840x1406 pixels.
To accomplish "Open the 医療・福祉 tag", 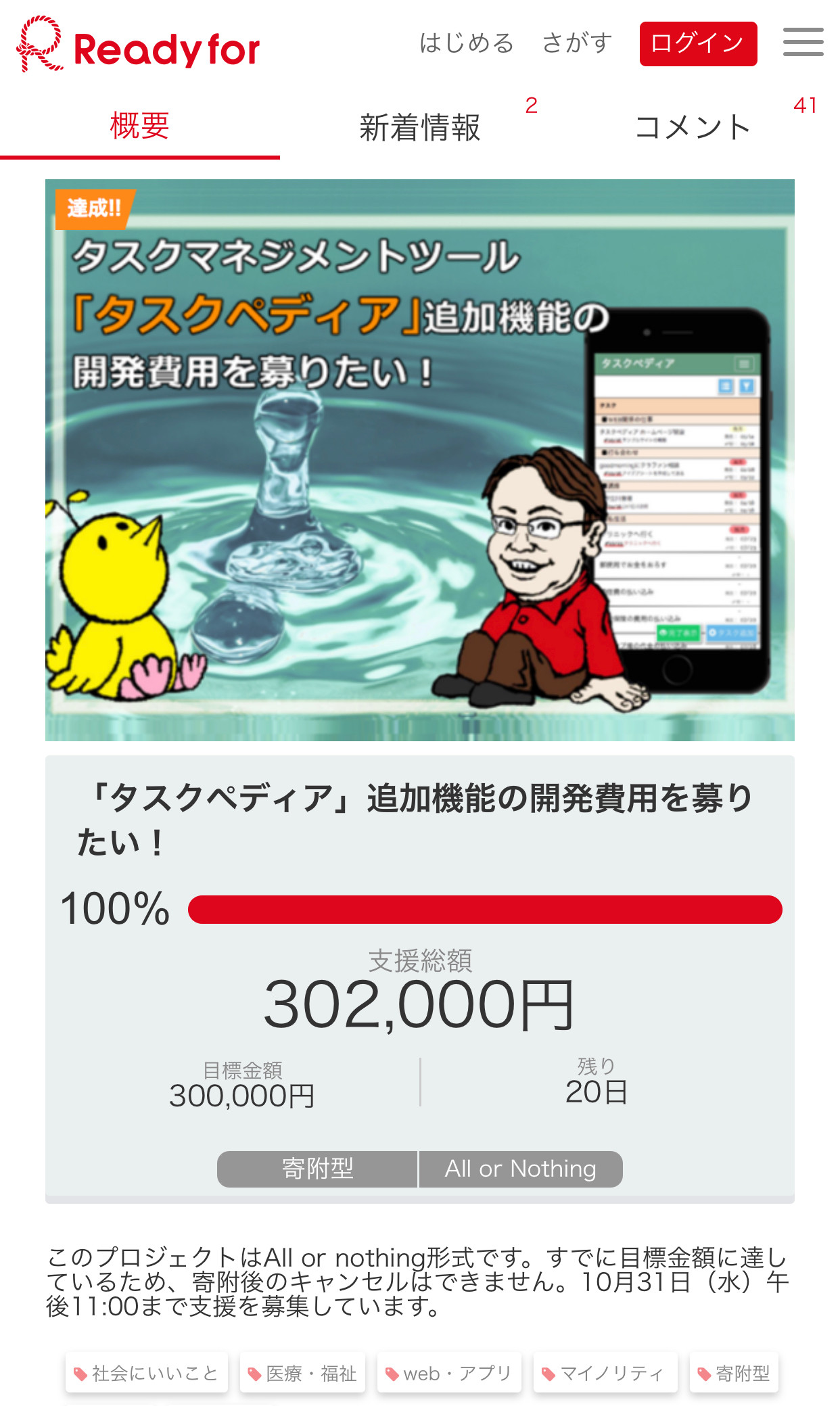I will tap(302, 1373).
